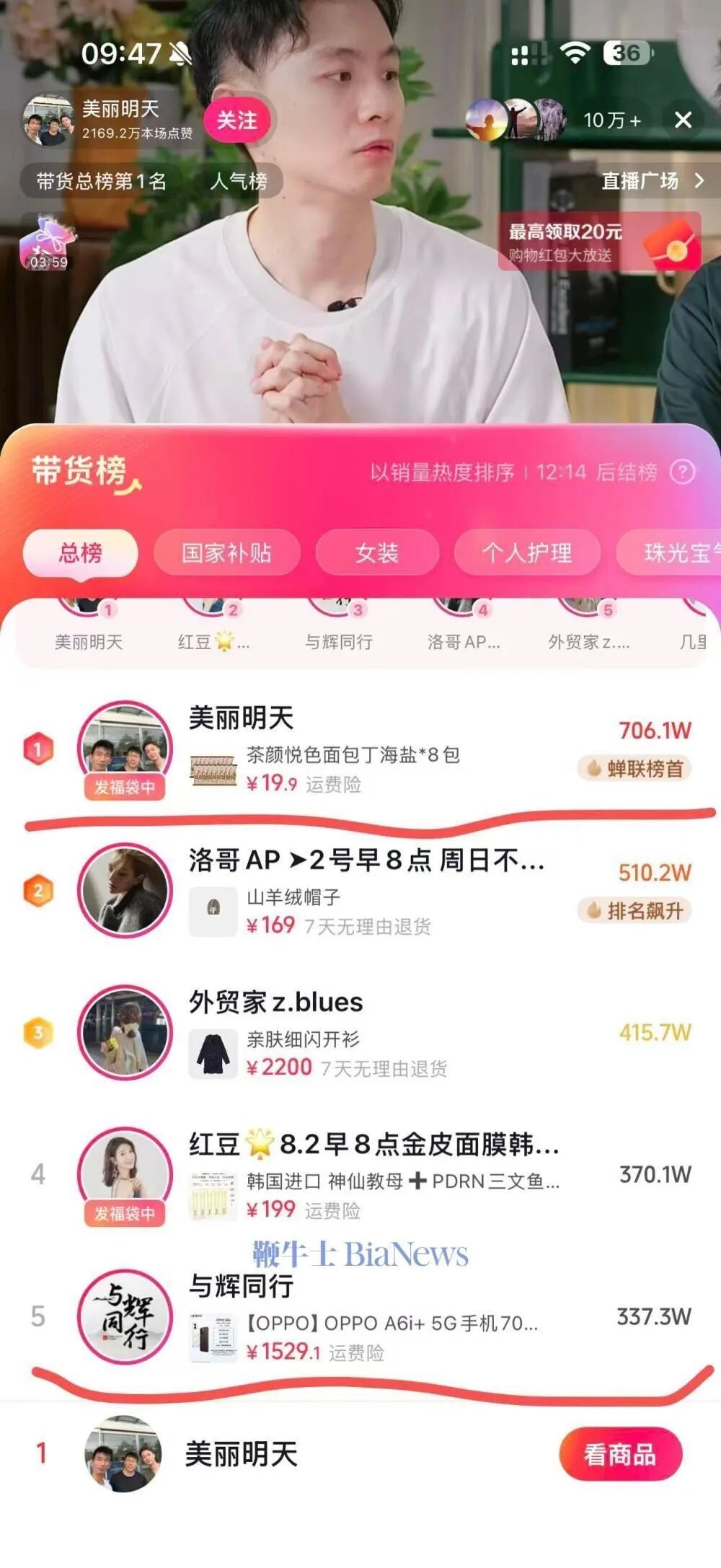The height and width of the screenshot is (1568, 721).
Task: Tap 与辉同行 avatar in the top strip
Action: 338,626
